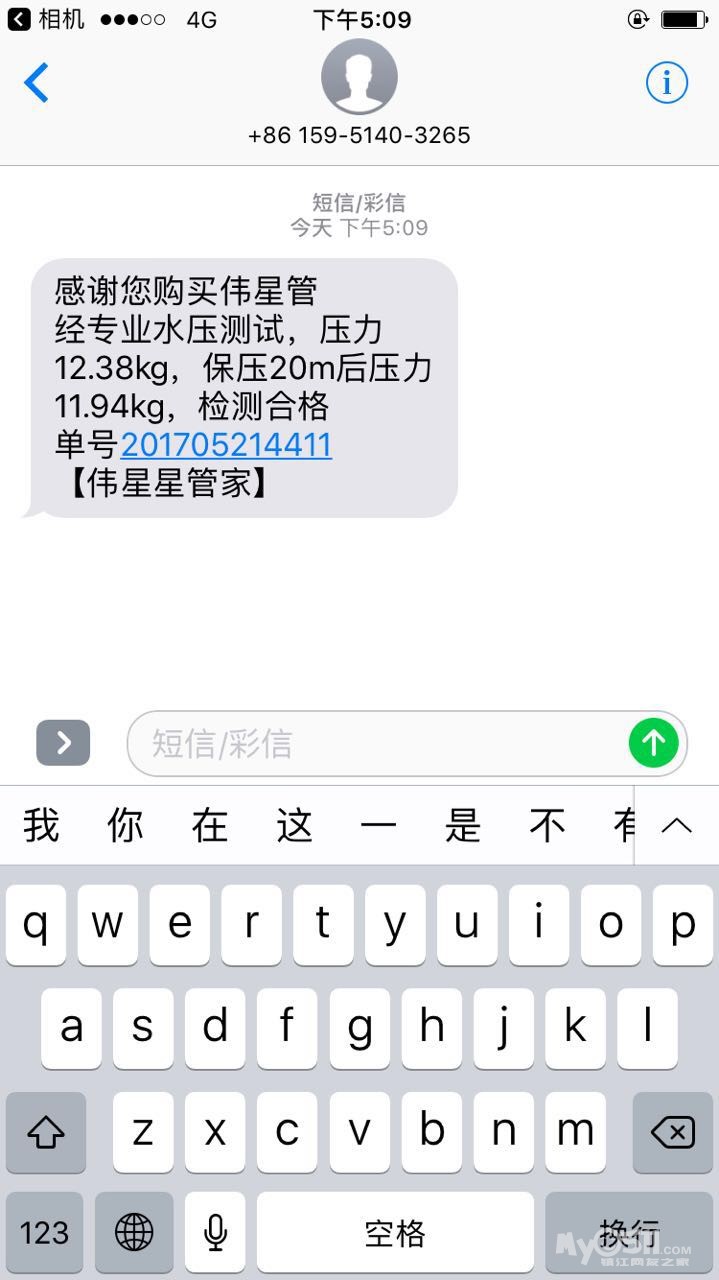Delete a character with backspace key
The height and width of the screenshot is (1280, 719).
(x=671, y=1132)
